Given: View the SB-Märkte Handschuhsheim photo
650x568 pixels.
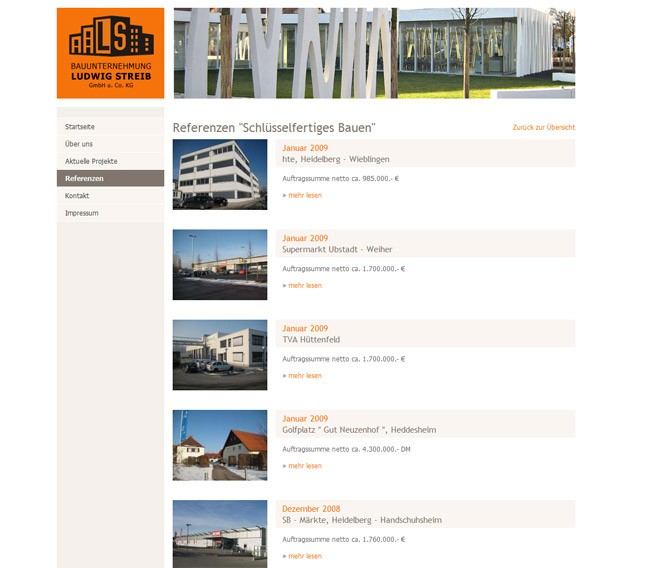Looking at the screenshot, I should [220, 534].
